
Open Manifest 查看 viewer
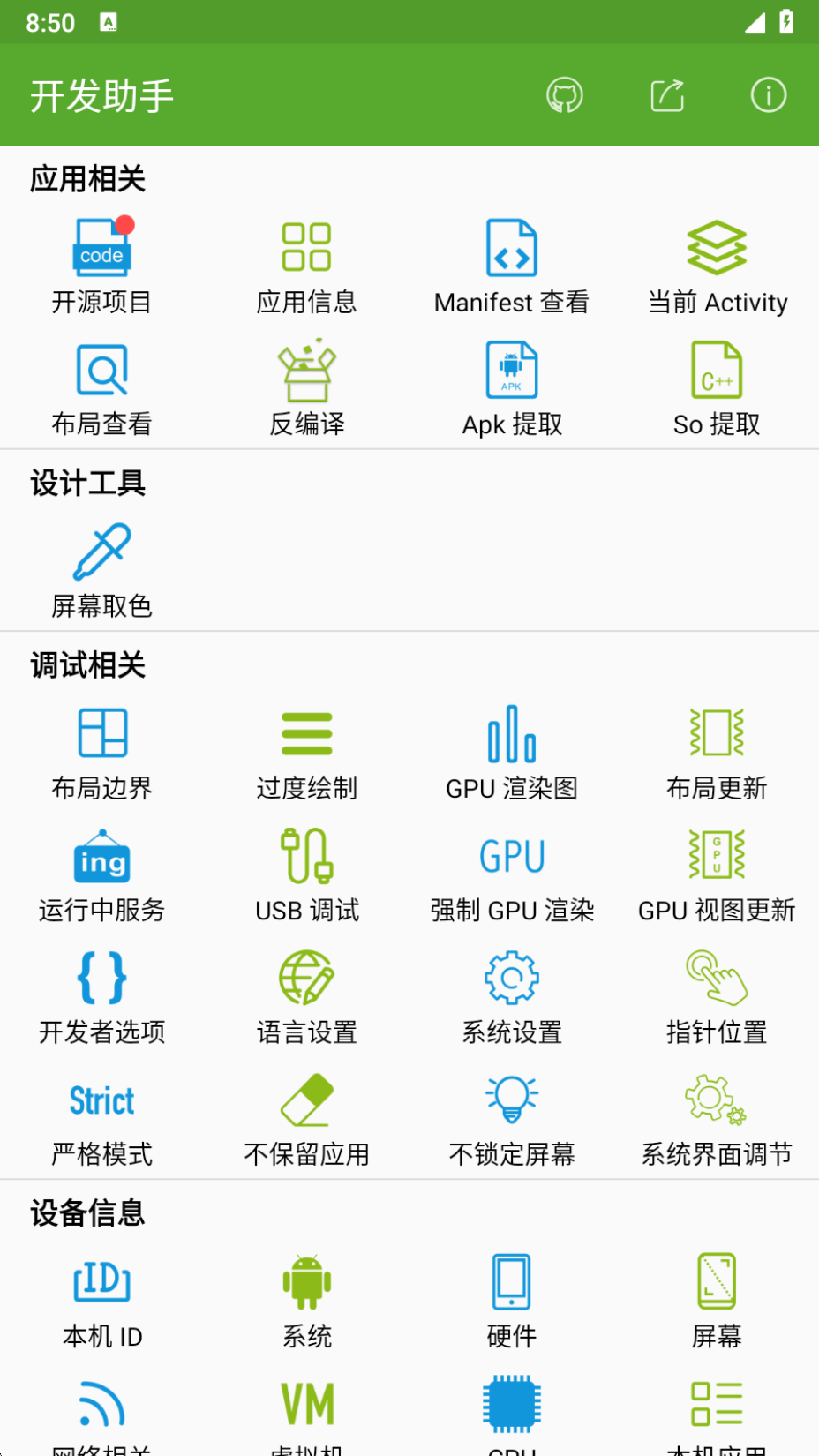(512, 266)
